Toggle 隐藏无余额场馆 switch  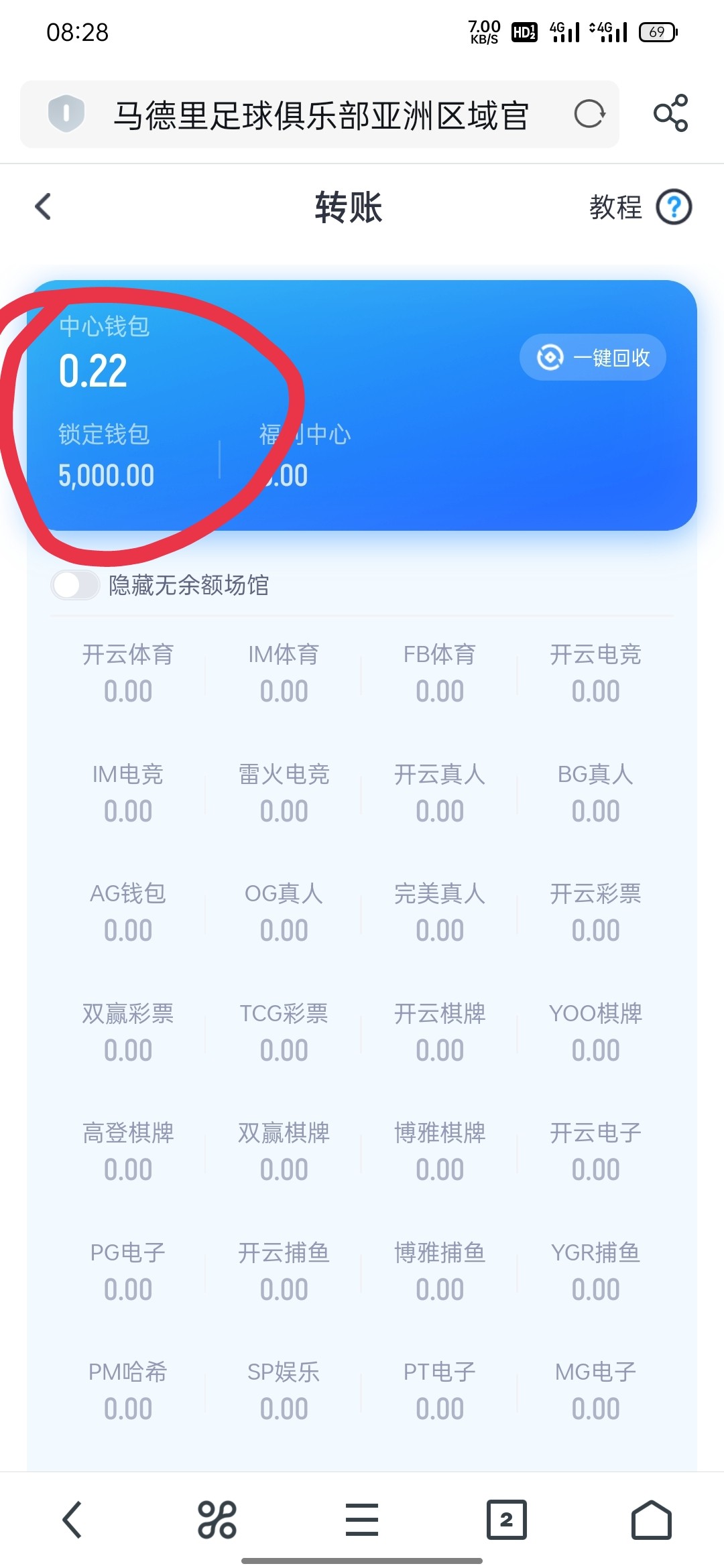pos(76,585)
